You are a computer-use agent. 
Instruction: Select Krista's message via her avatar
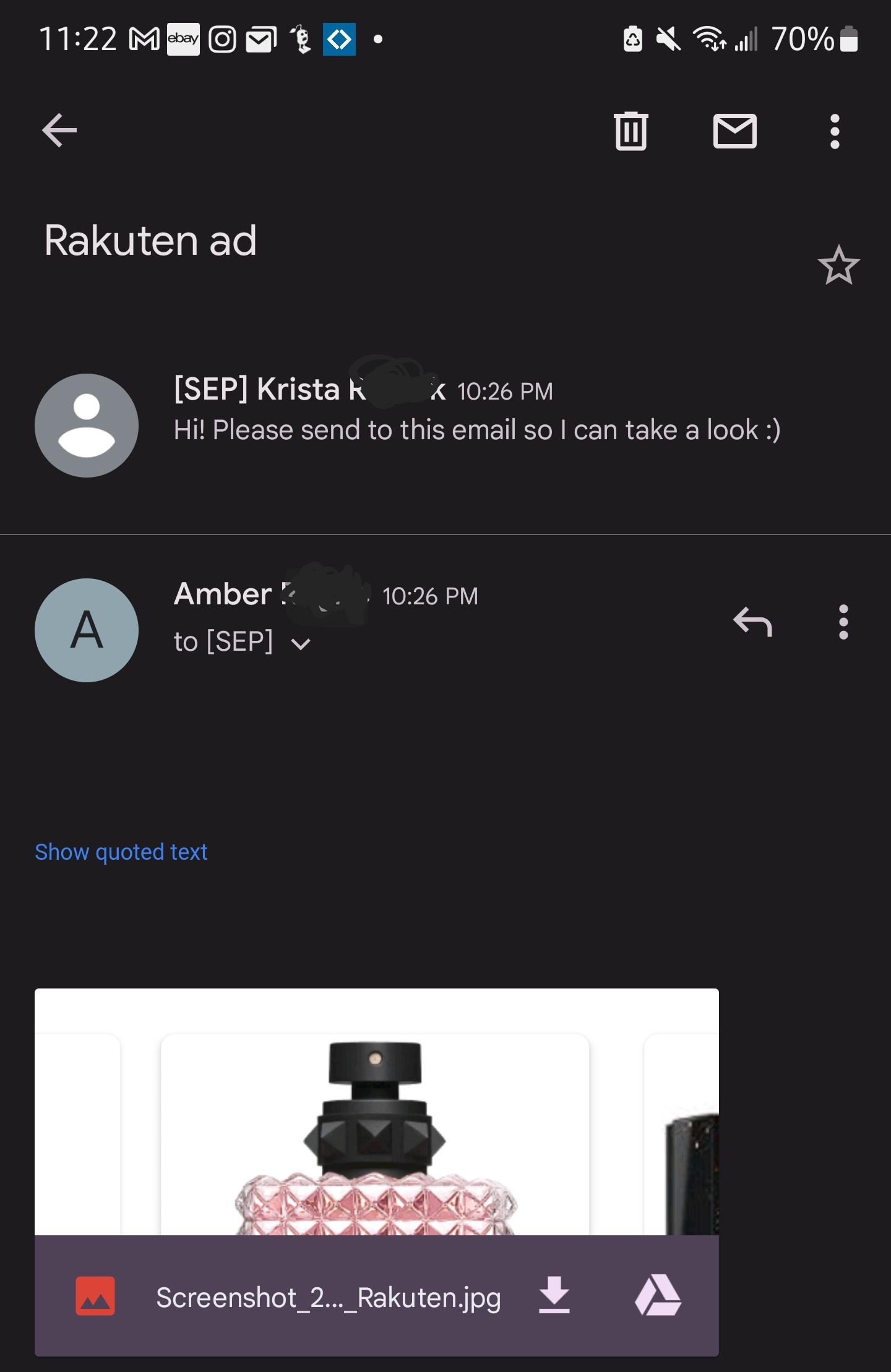[x=87, y=425]
